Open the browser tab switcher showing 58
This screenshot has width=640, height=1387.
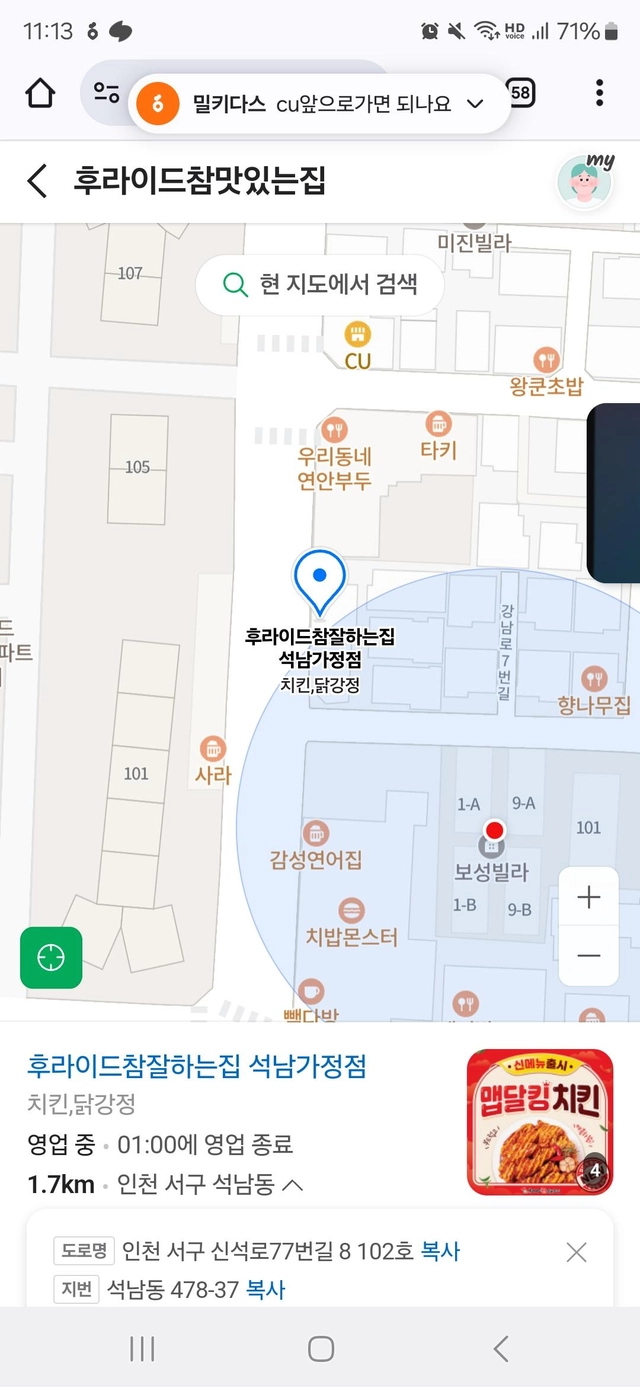521,94
